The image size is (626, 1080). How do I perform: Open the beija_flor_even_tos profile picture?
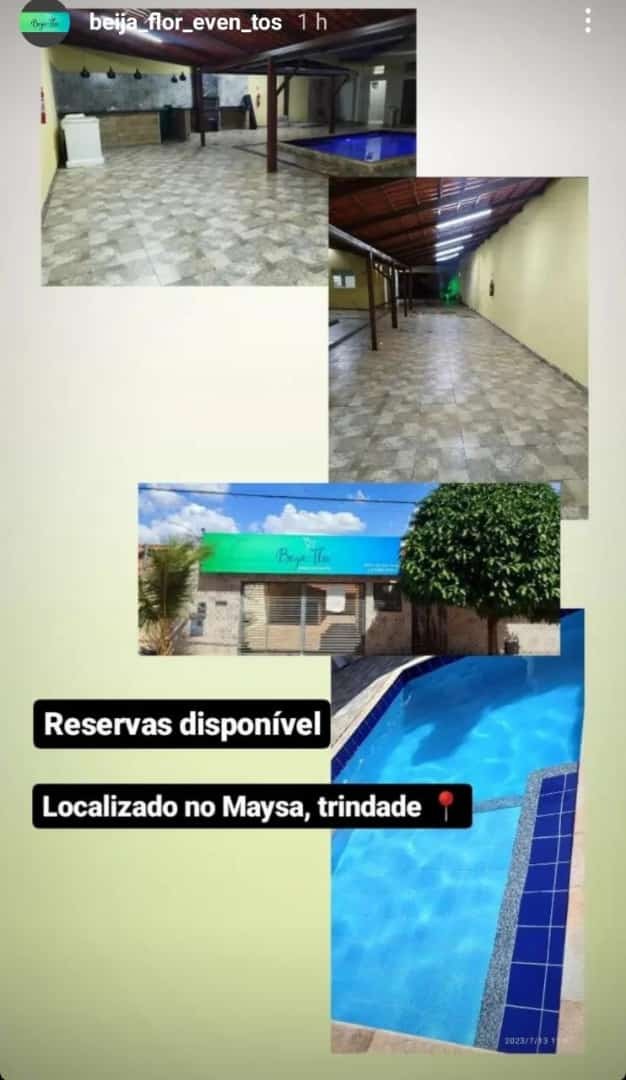(45, 22)
